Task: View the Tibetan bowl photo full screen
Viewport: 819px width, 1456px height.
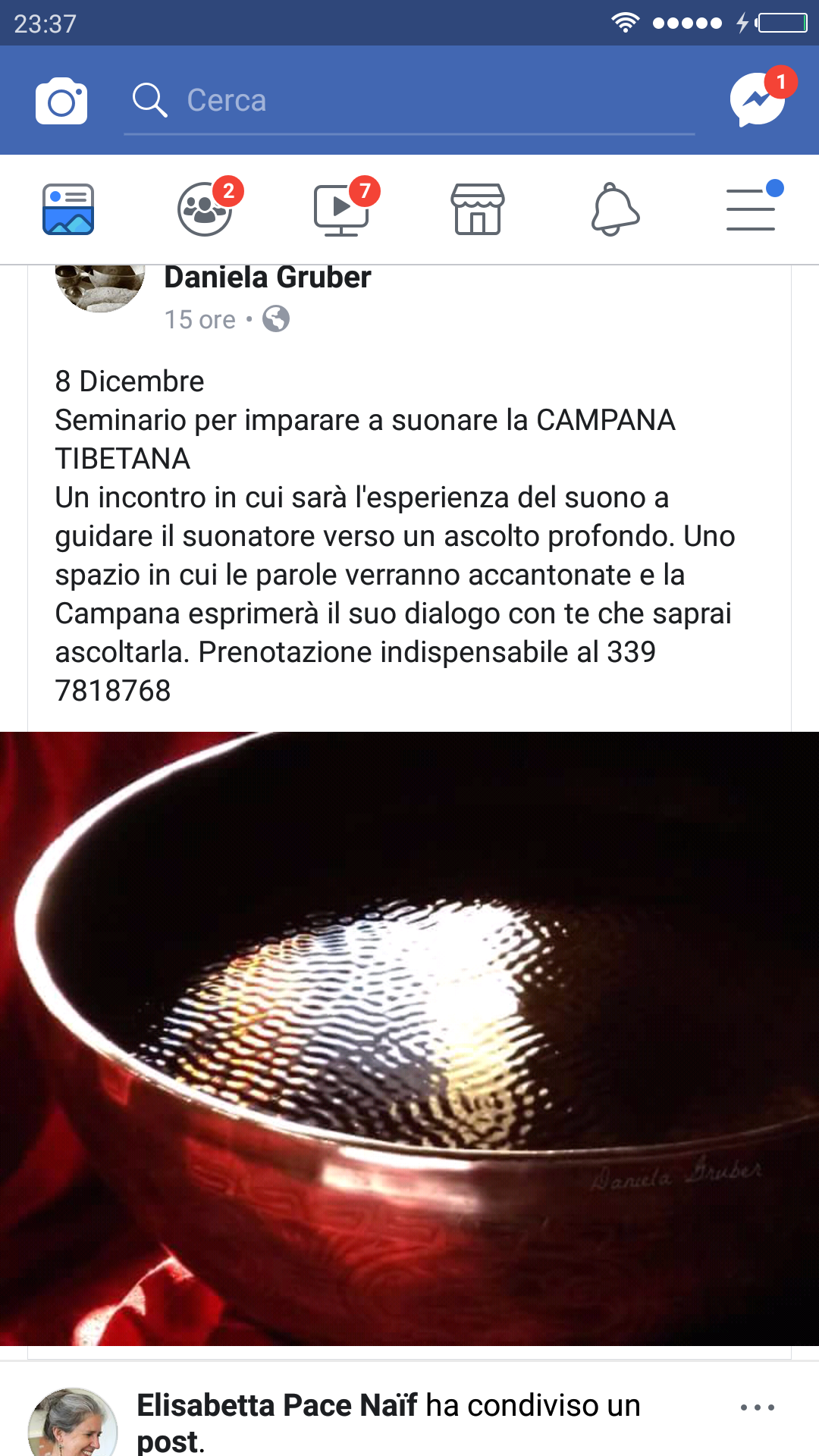Action: pos(409,1039)
